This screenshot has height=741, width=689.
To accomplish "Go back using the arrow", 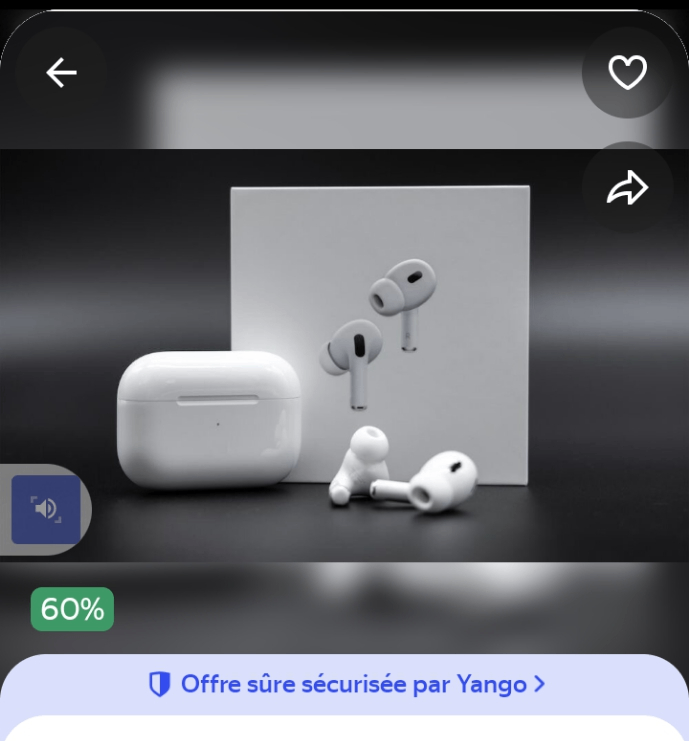I will (x=61, y=72).
